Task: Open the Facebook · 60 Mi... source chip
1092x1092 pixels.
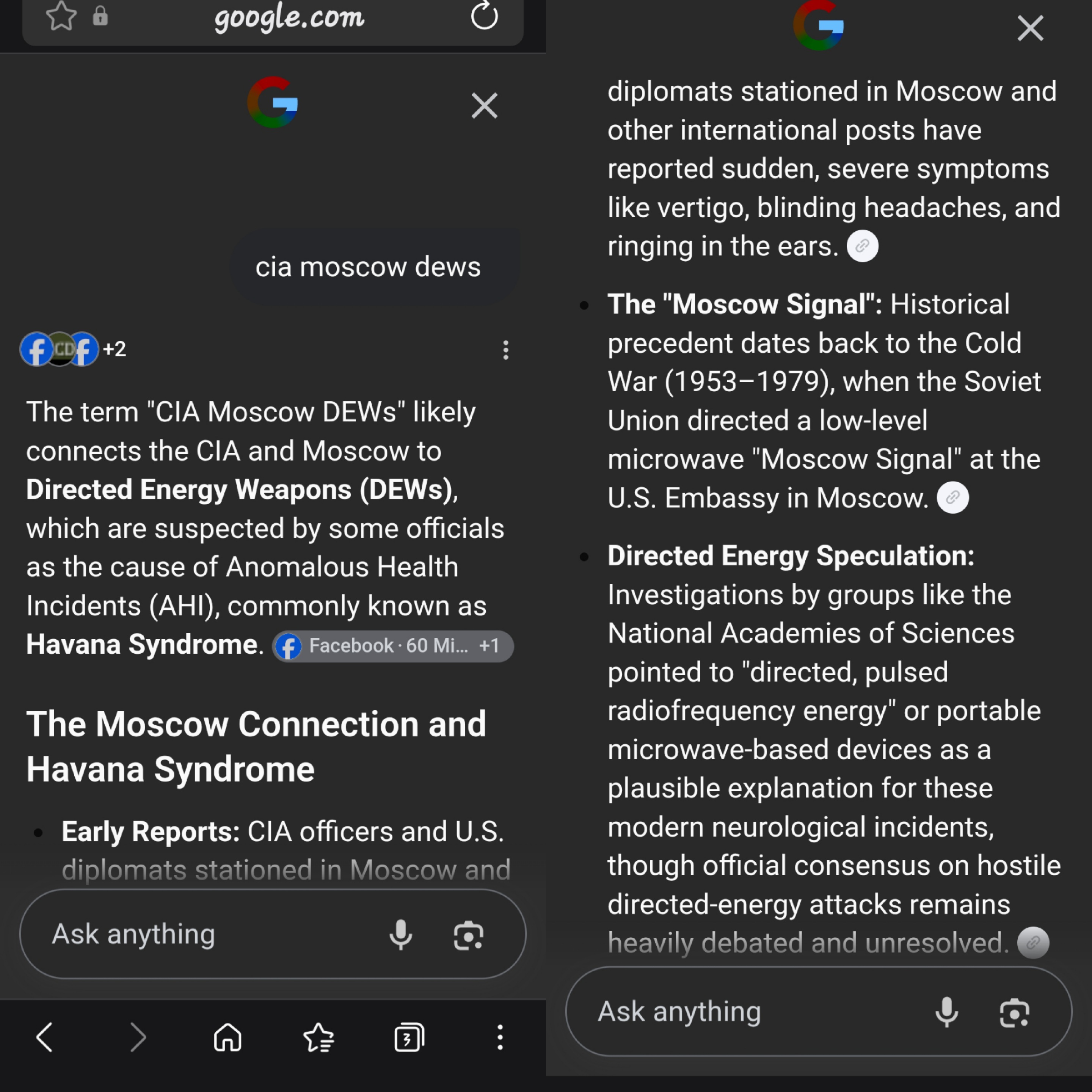Action: [x=394, y=646]
